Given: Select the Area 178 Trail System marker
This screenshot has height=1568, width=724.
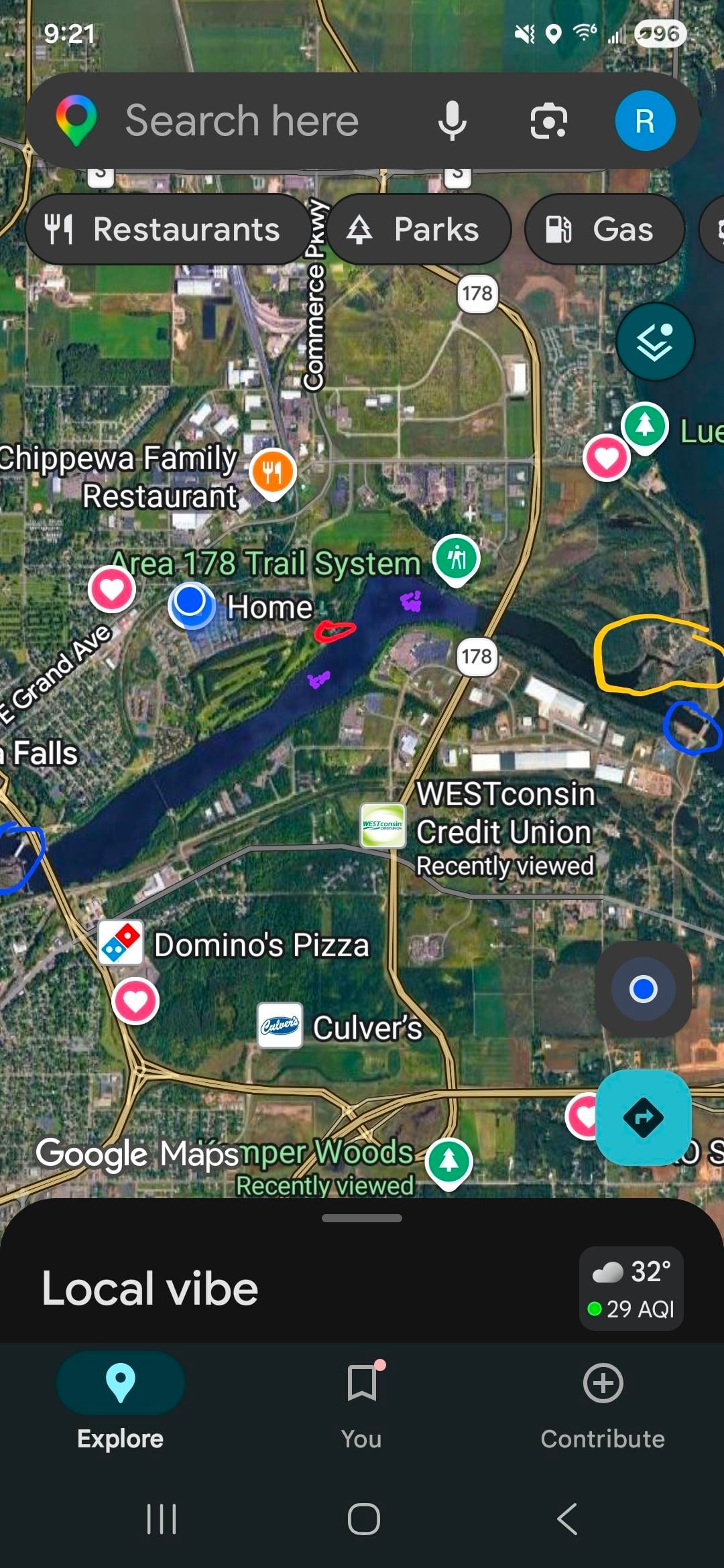Looking at the screenshot, I should (x=456, y=559).
